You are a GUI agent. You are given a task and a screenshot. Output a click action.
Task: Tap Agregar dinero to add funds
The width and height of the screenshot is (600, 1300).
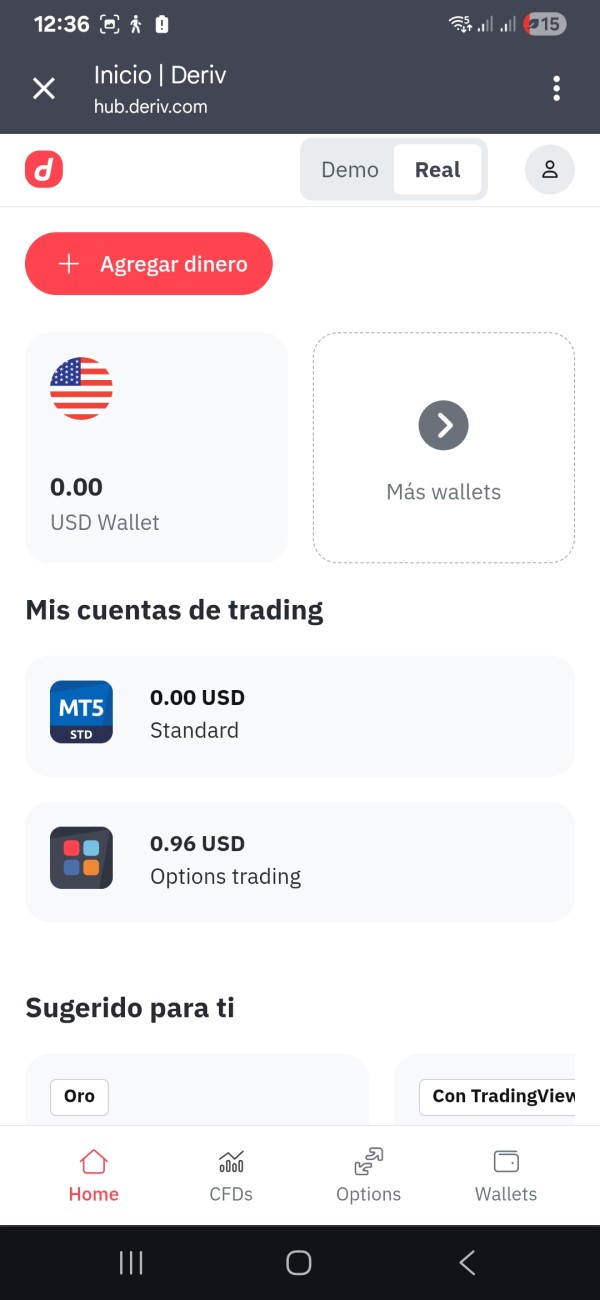pyautogui.click(x=149, y=264)
